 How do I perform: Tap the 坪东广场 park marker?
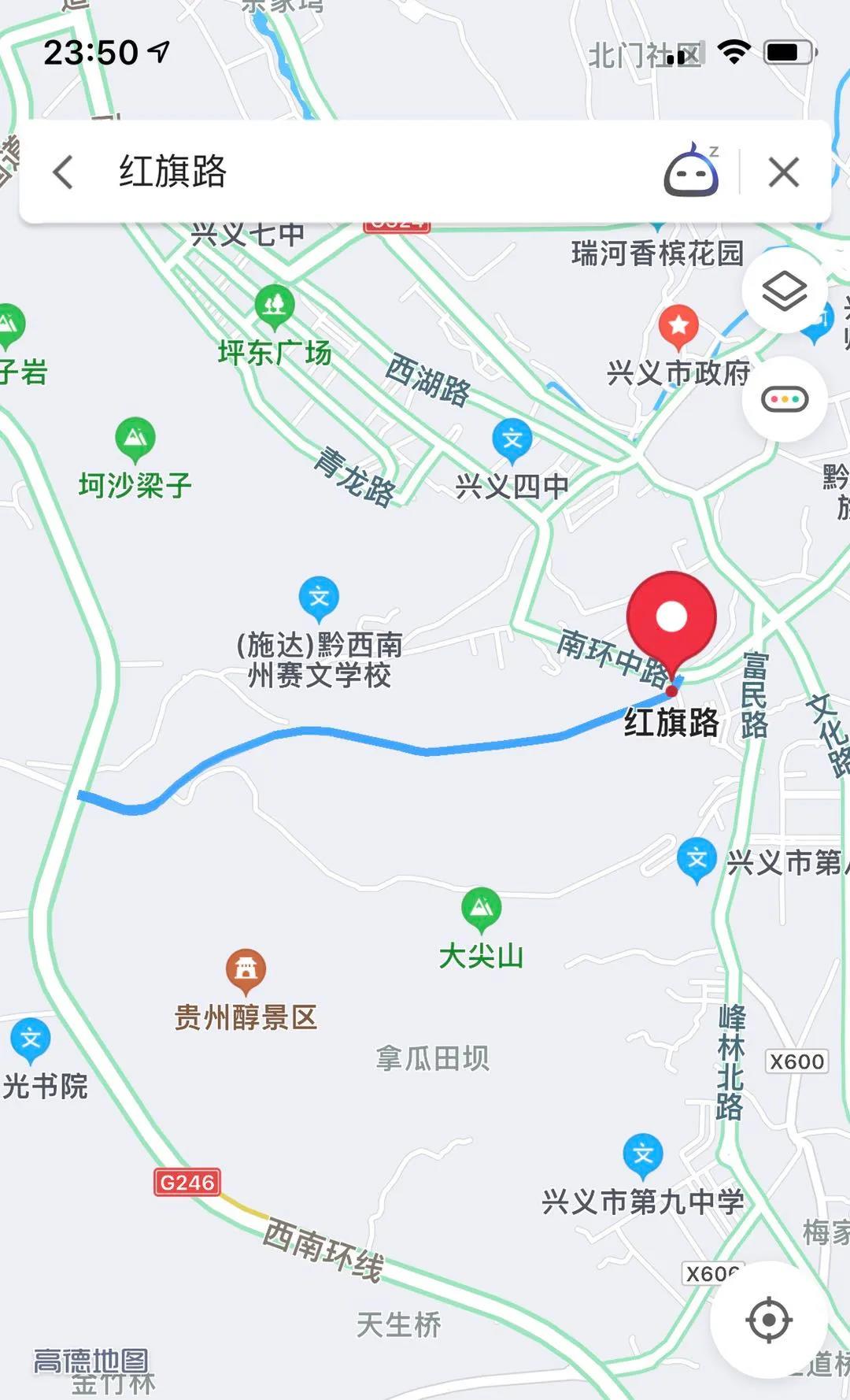click(x=275, y=306)
